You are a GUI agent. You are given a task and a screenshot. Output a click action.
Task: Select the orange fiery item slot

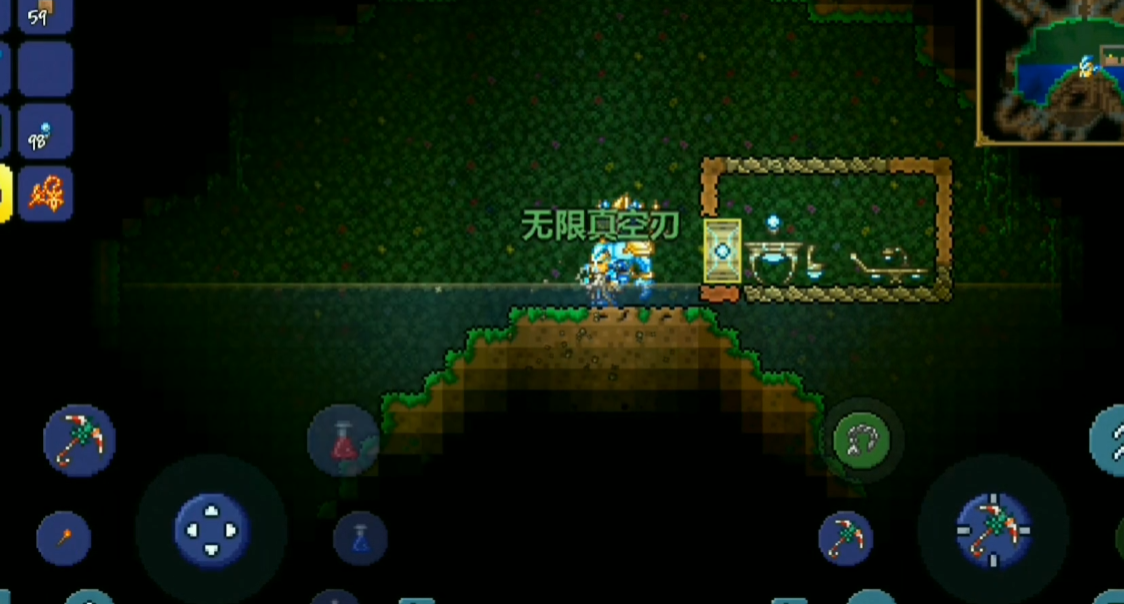(x=45, y=194)
